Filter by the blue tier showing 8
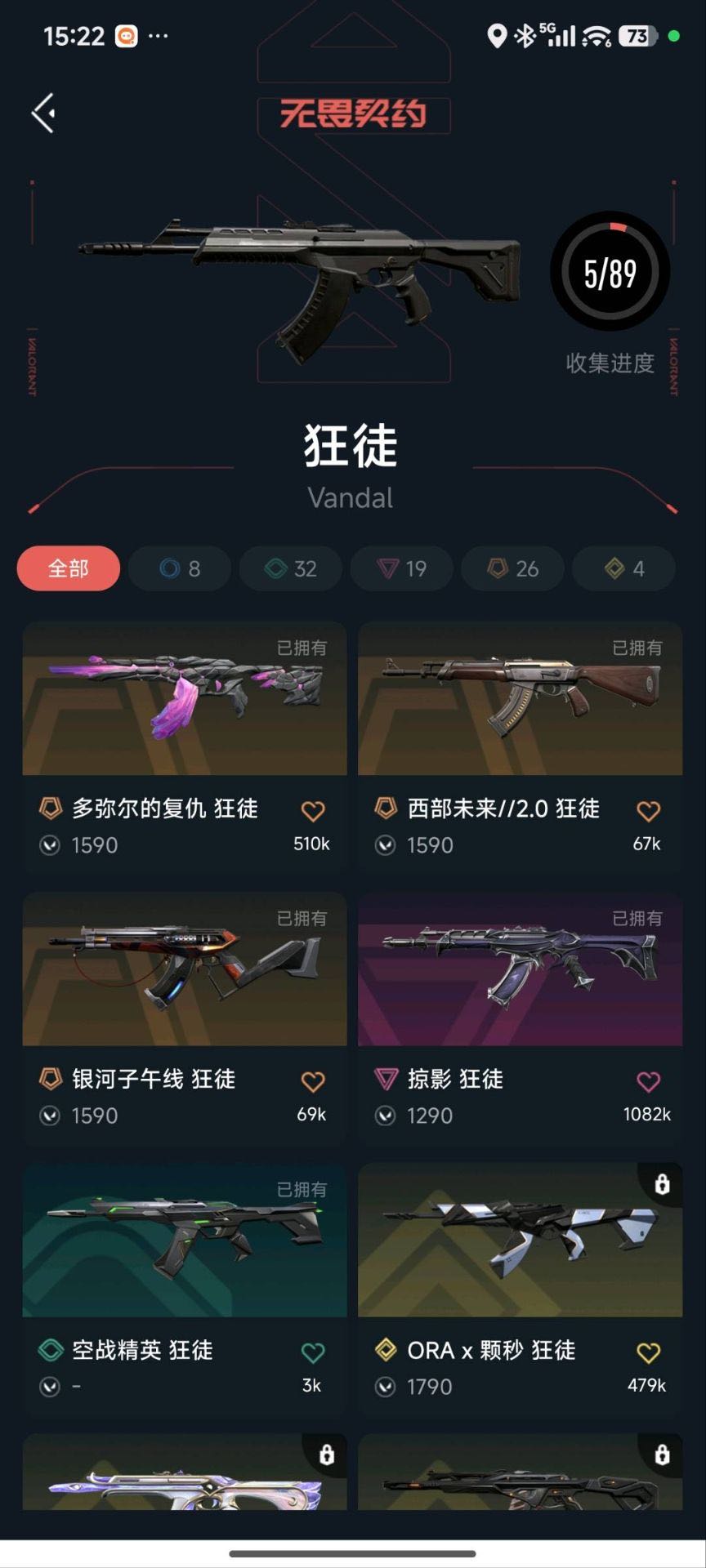Image resolution: width=706 pixels, height=1568 pixels. pyautogui.click(x=180, y=568)
